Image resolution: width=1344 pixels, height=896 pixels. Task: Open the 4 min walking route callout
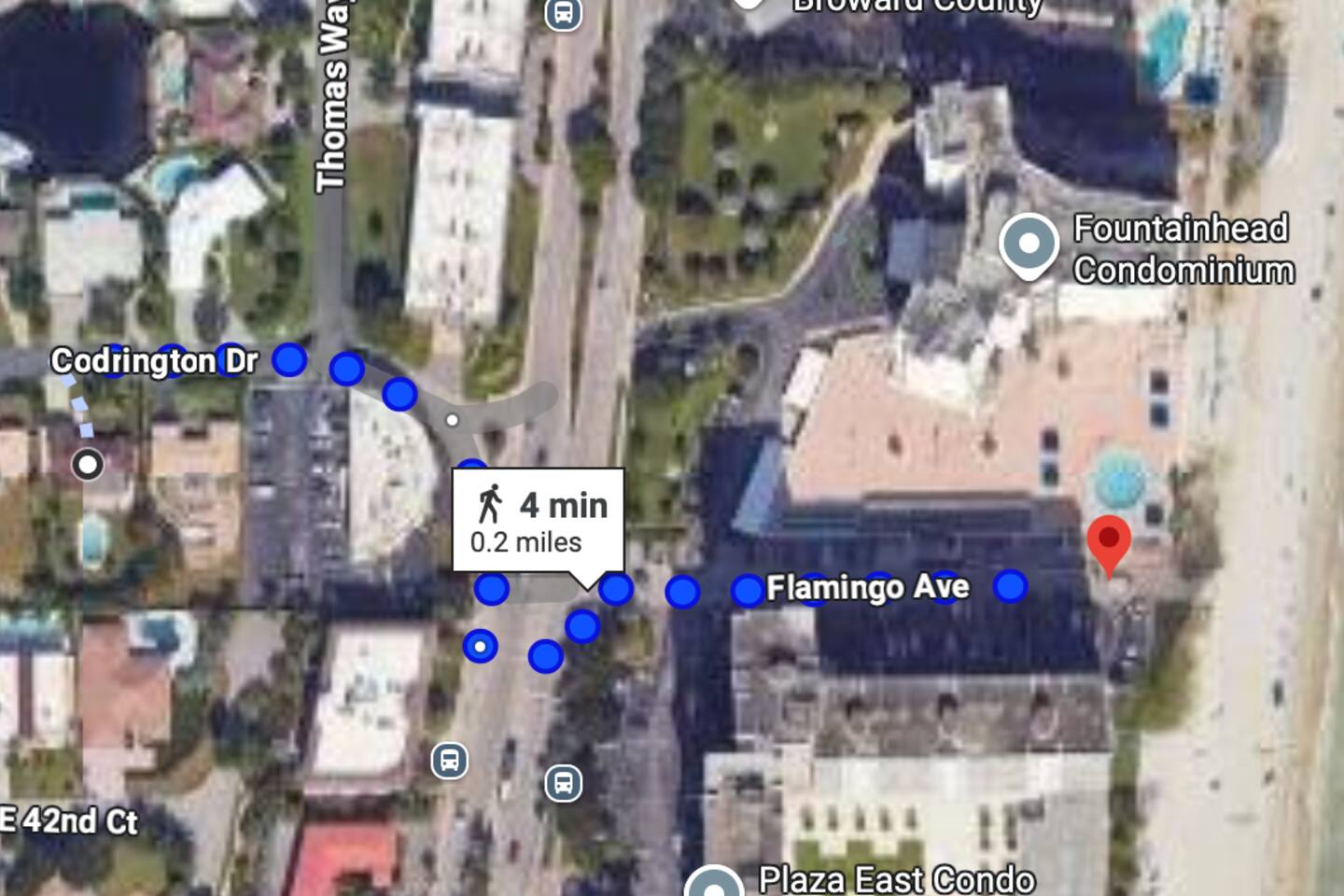tap(539, 521)
